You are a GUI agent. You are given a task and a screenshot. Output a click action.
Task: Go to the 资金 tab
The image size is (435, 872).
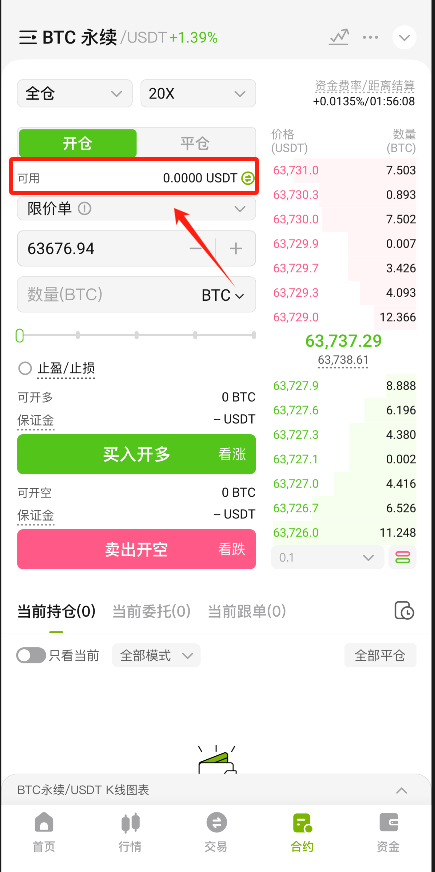pyautogui.click(x=388, y=833)
